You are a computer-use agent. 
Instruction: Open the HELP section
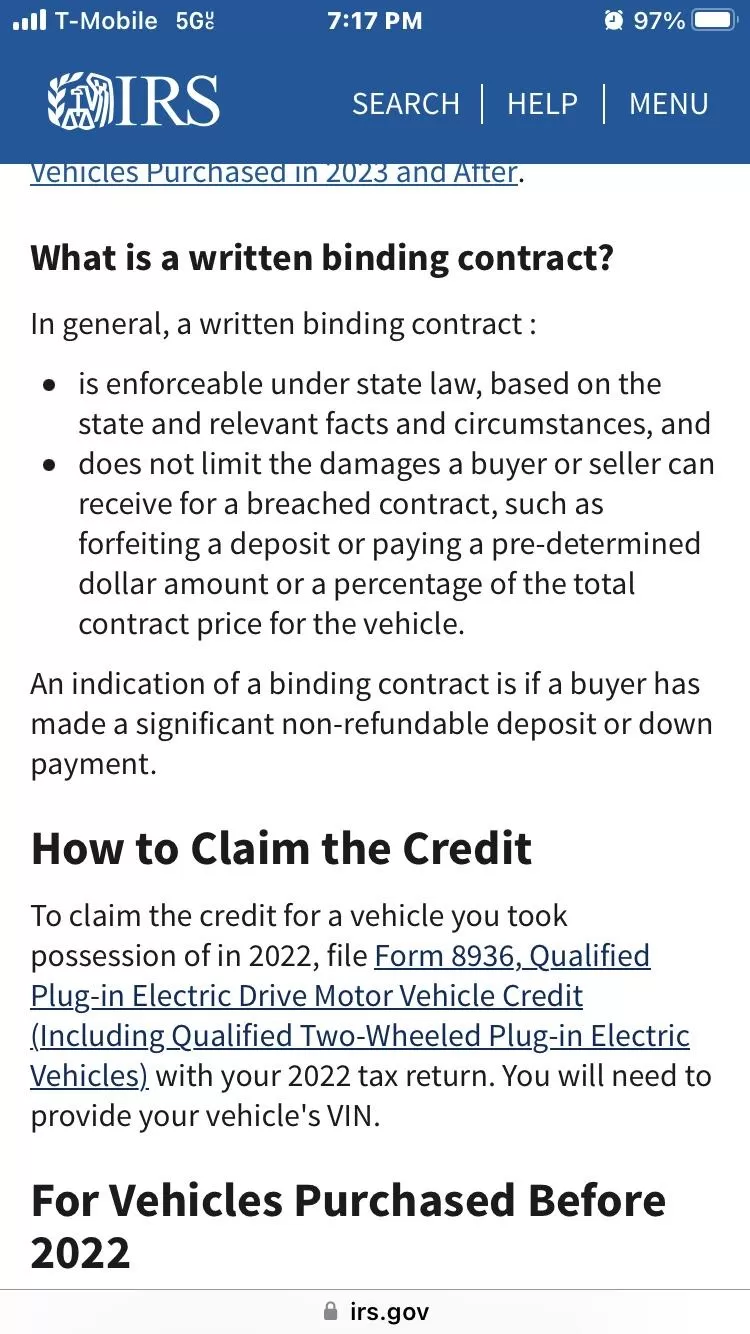[542, 104]
